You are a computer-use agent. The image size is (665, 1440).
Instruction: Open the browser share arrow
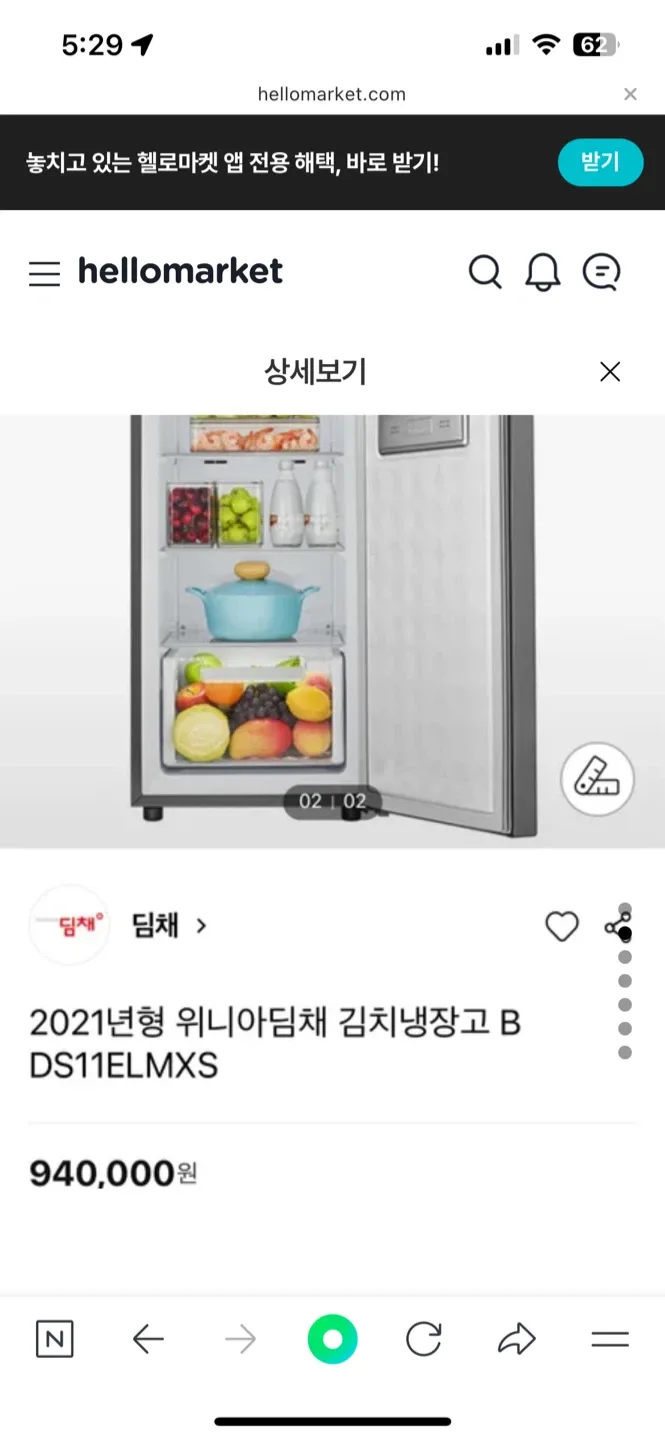tap(516, 1339)
